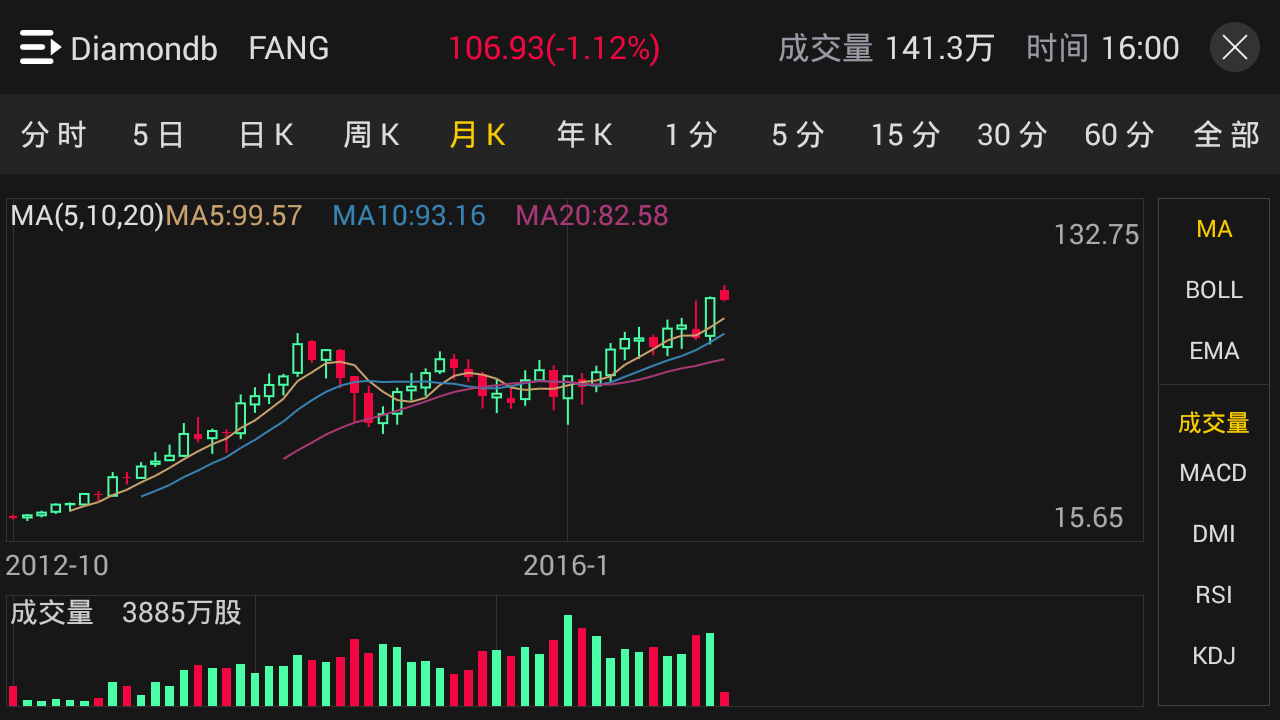
Task: Close the landscape chart view
Action: (1235, 48)
